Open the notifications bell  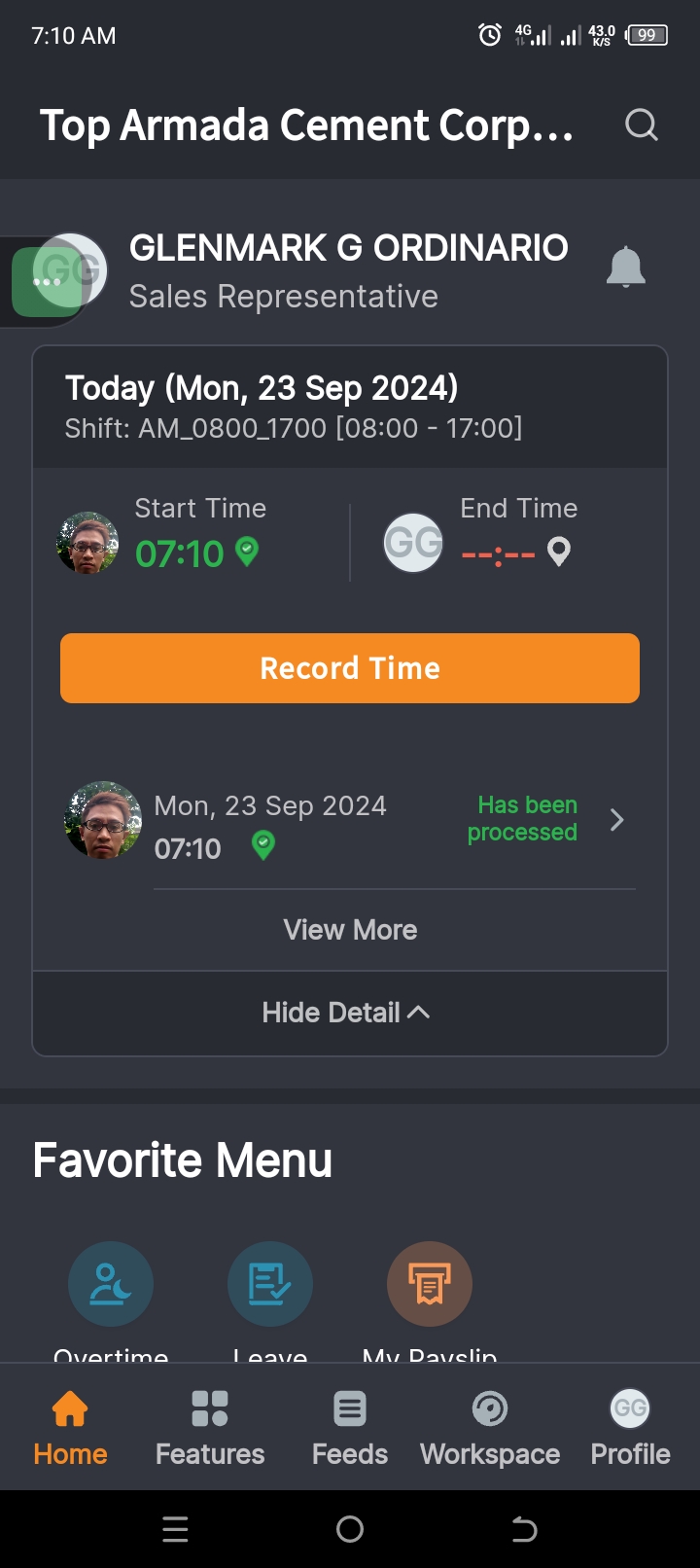(x=625, y=267)
